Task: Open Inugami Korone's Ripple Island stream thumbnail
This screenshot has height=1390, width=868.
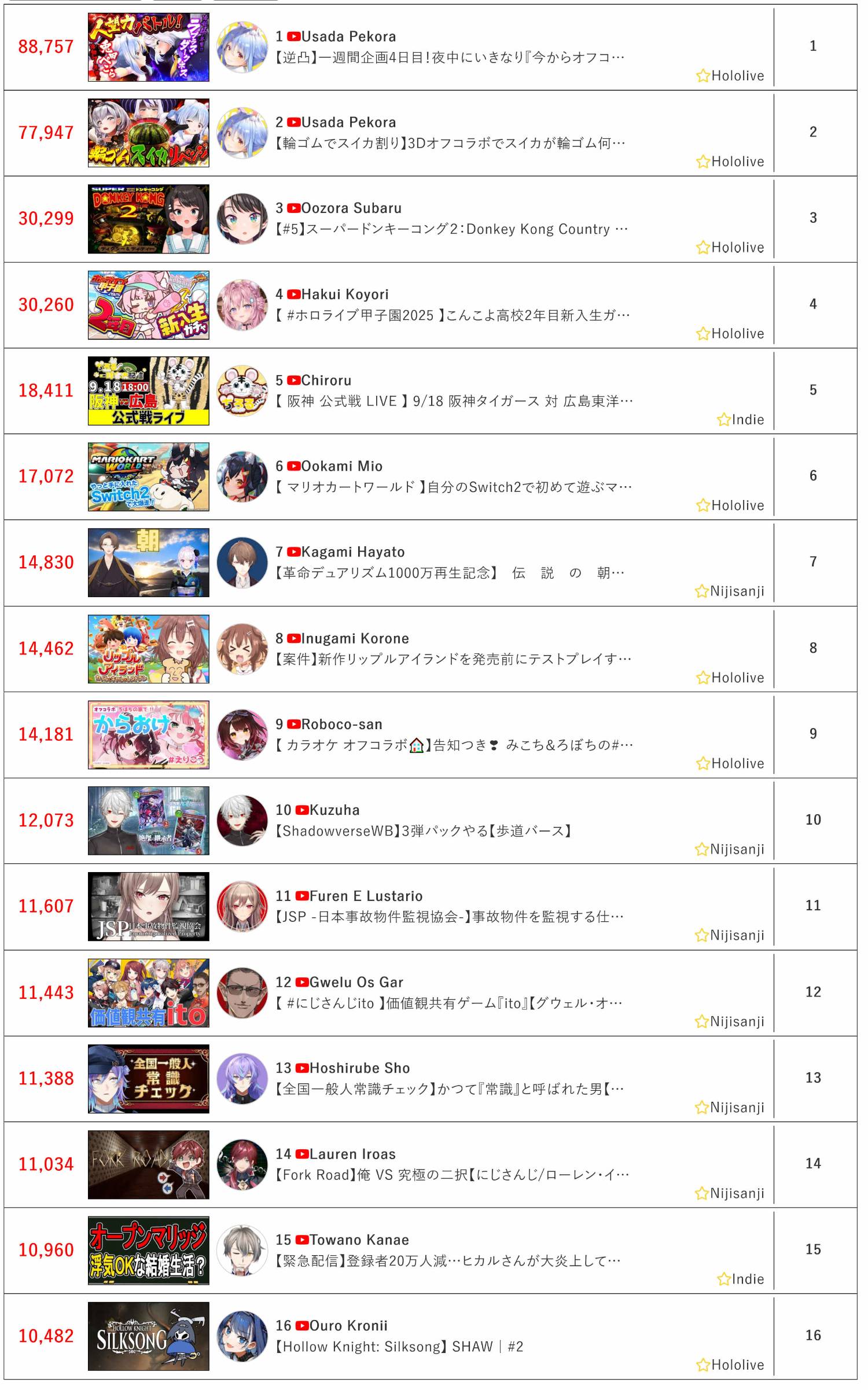Action: click(x=149, y=649)
